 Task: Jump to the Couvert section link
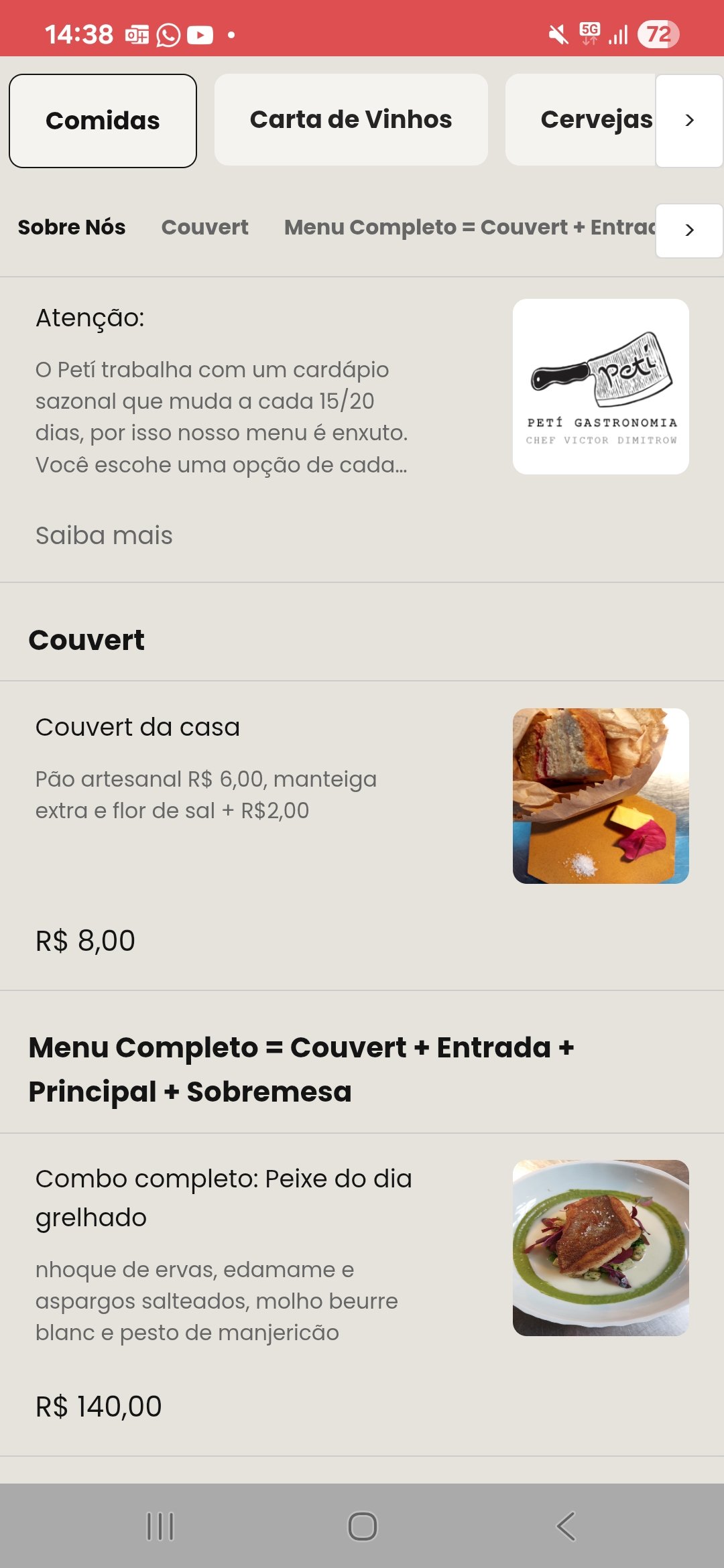coord(204,227)
